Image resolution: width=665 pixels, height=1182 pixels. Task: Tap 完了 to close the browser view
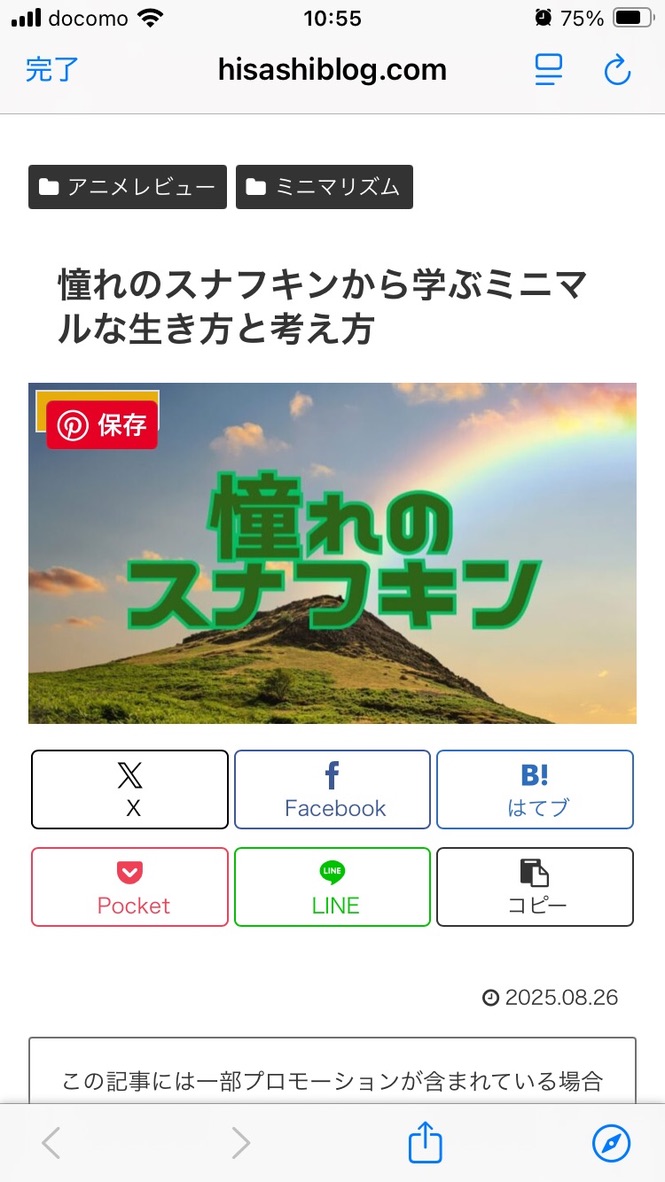coord(52,70)
